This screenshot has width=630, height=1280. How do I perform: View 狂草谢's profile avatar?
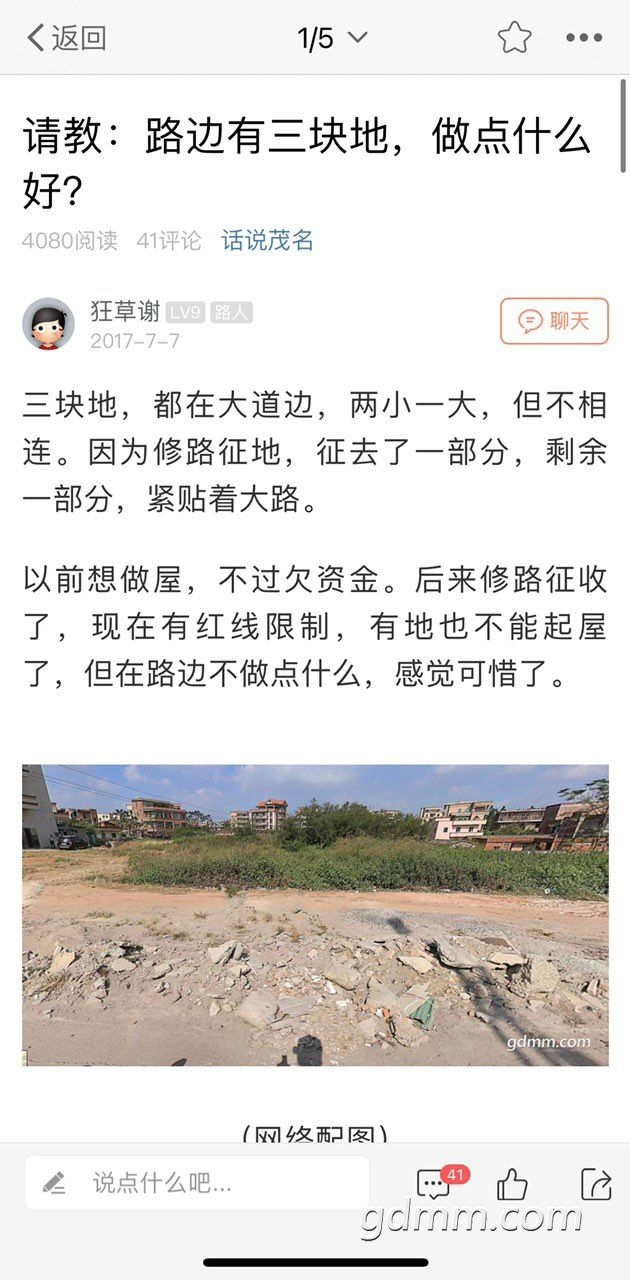[x=48, y=323]
